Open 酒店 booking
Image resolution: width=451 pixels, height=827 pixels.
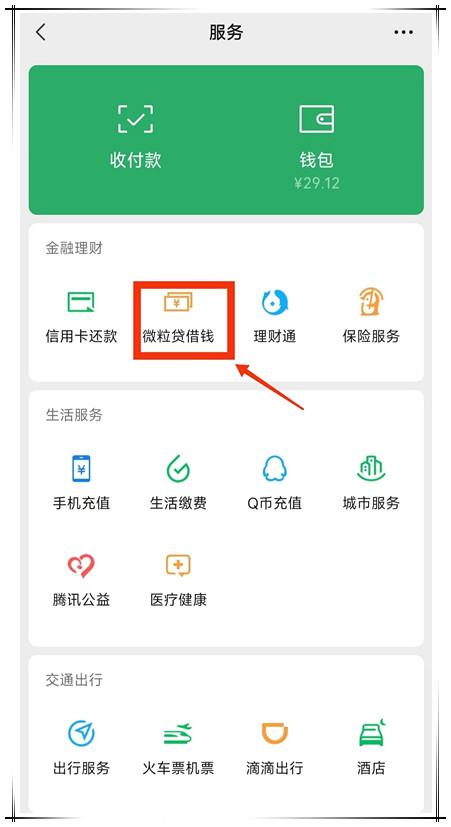pyautogui.click(x=371, y=748)
